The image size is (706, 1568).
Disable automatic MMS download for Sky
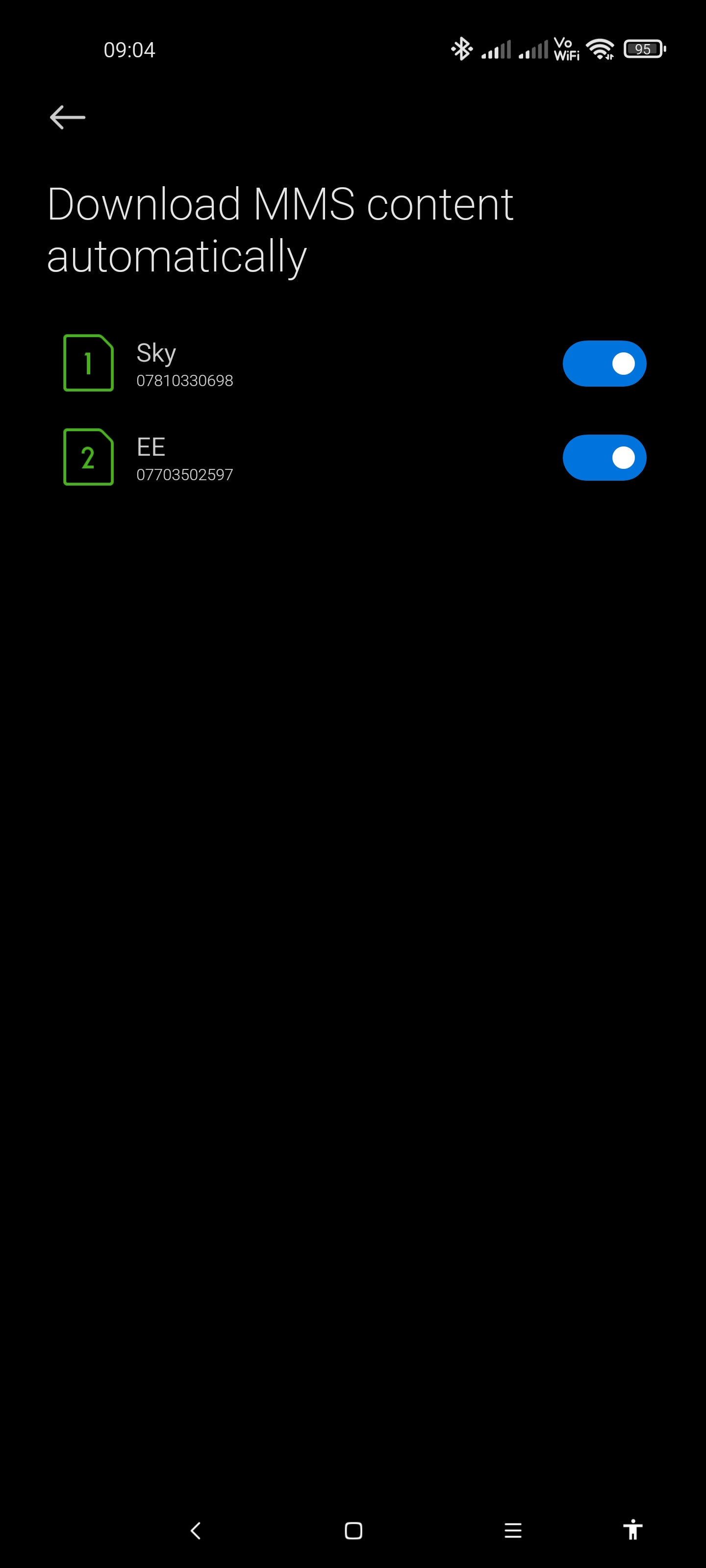pos(604,364)
